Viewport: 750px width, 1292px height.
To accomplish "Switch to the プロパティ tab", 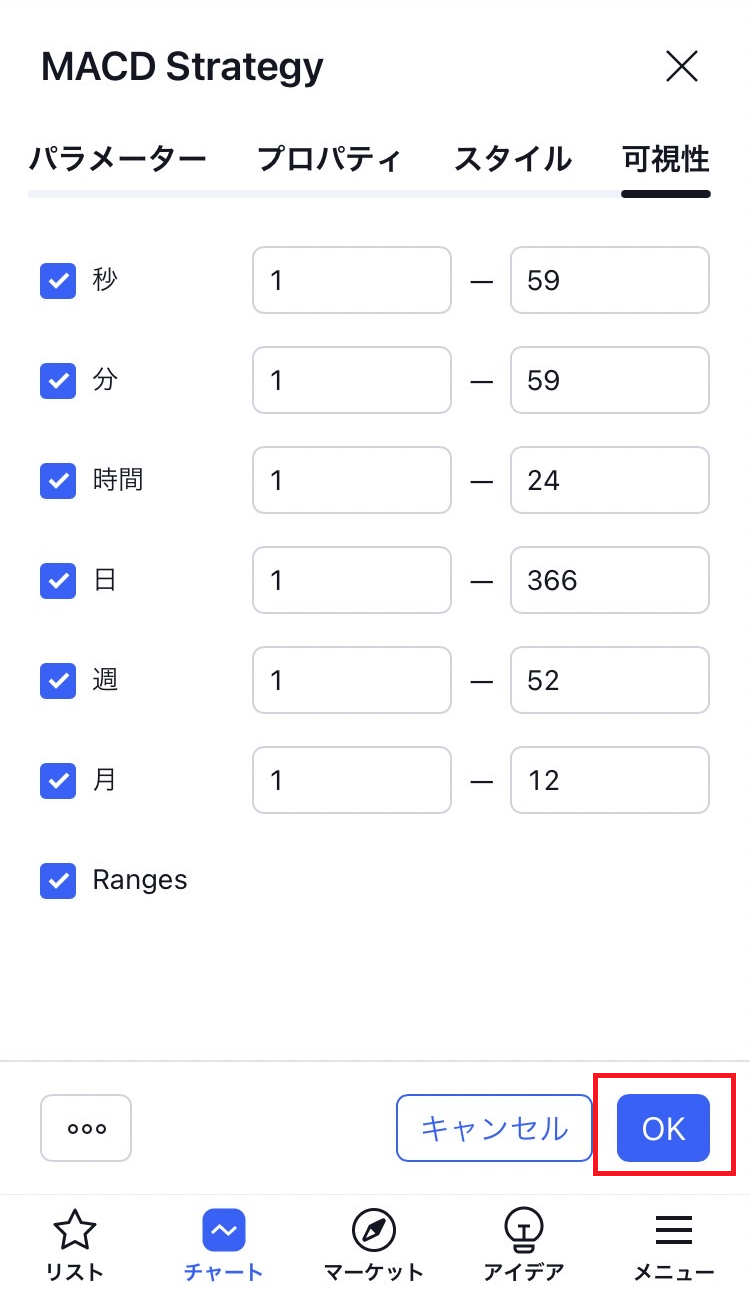I will click(329, 159).
